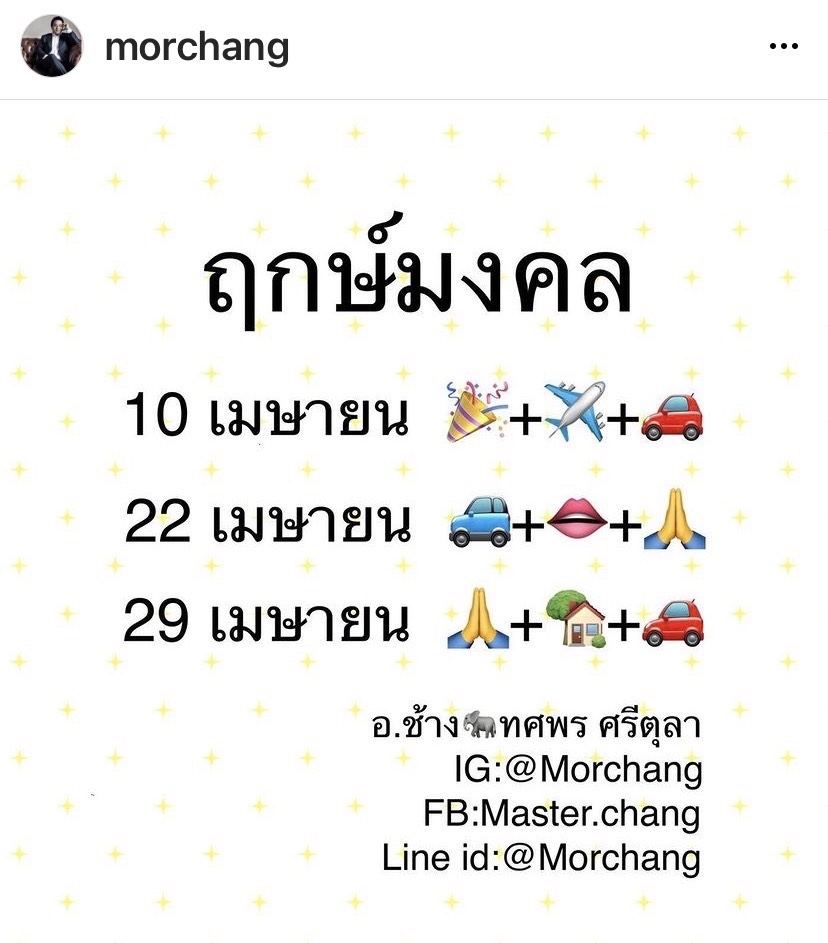Open the post's three-dot options menu
The image size is (828, 943).
point(782,47)
